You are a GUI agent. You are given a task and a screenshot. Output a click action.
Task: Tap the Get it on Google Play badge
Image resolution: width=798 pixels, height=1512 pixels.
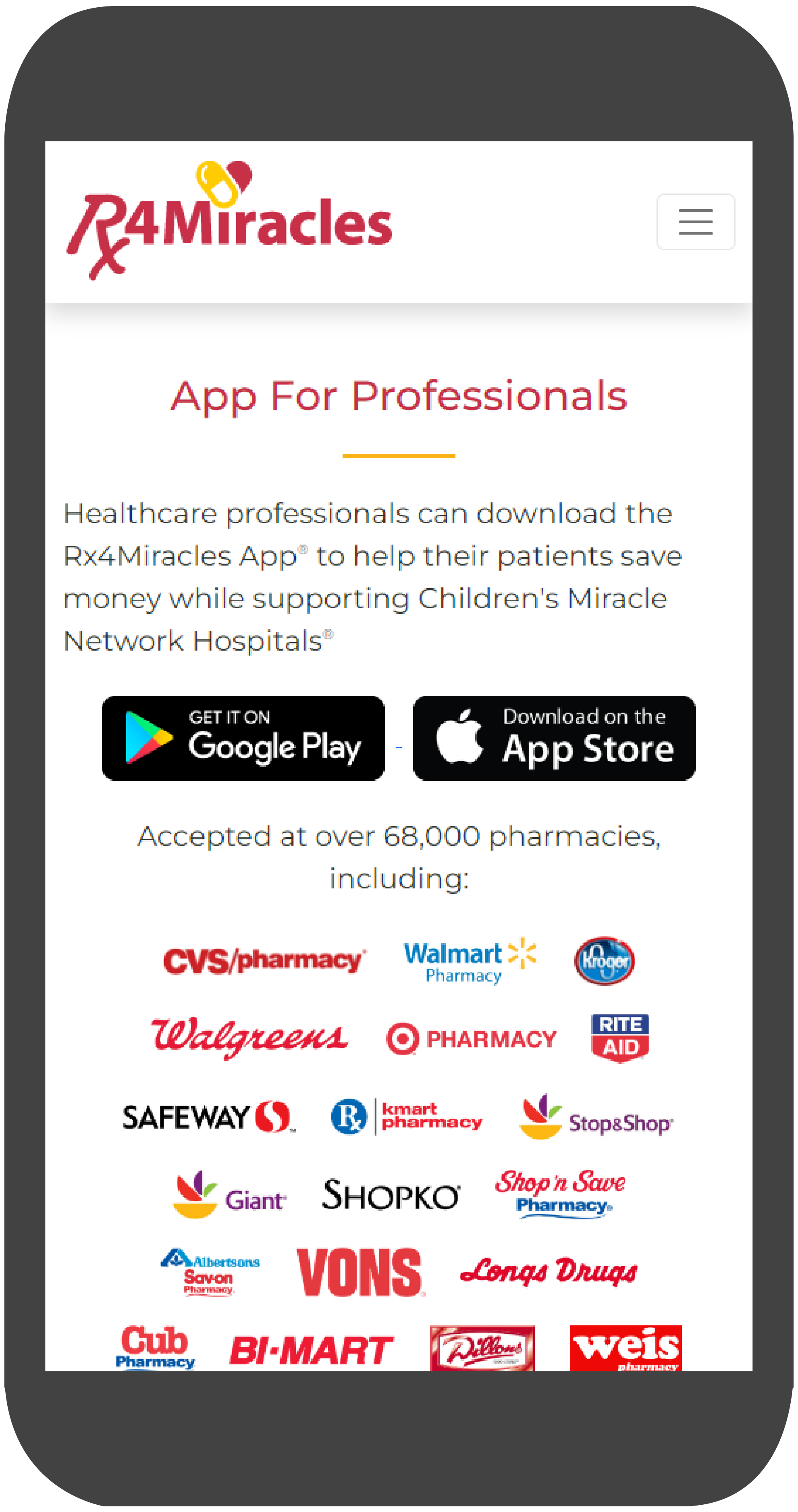point(243,738)
